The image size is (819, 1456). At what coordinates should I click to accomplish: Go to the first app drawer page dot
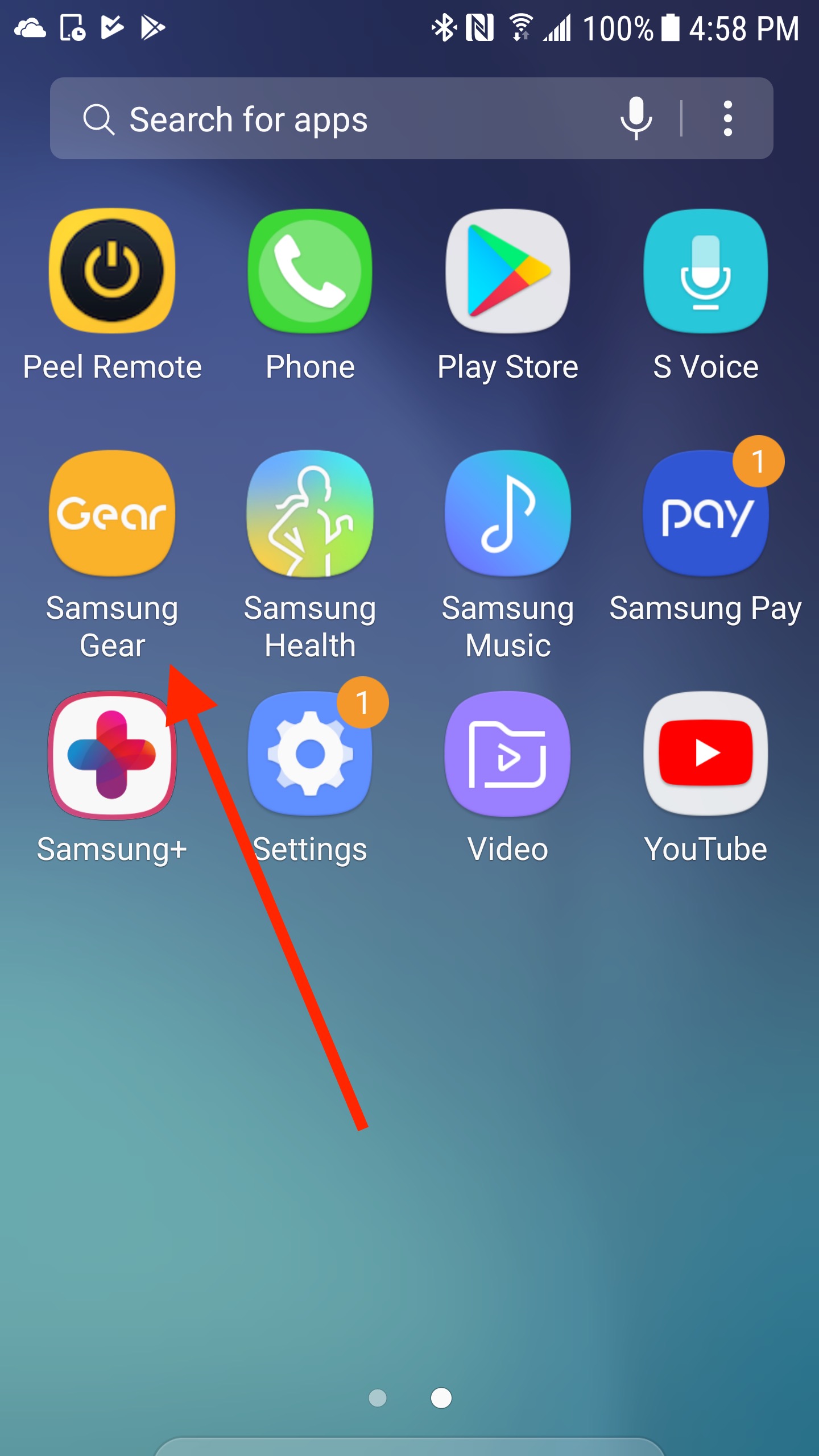click(x=378, y=1397)
